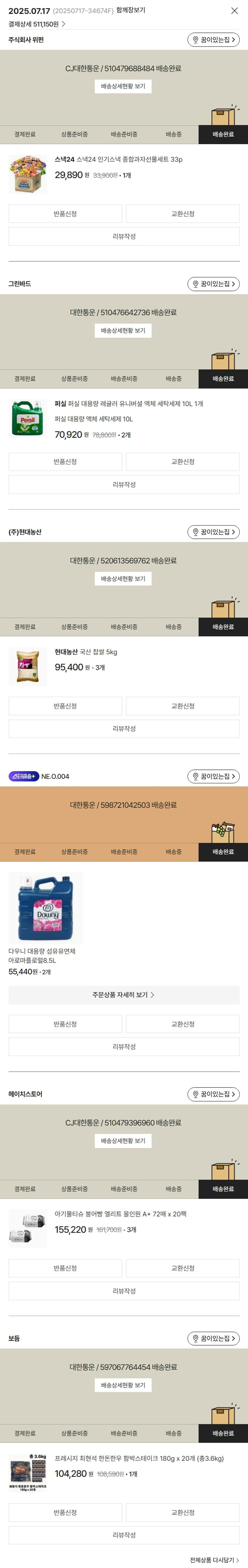Open 결제상세 511,150원 payment details
248x1568 pixels.
[x=36, y=24]
